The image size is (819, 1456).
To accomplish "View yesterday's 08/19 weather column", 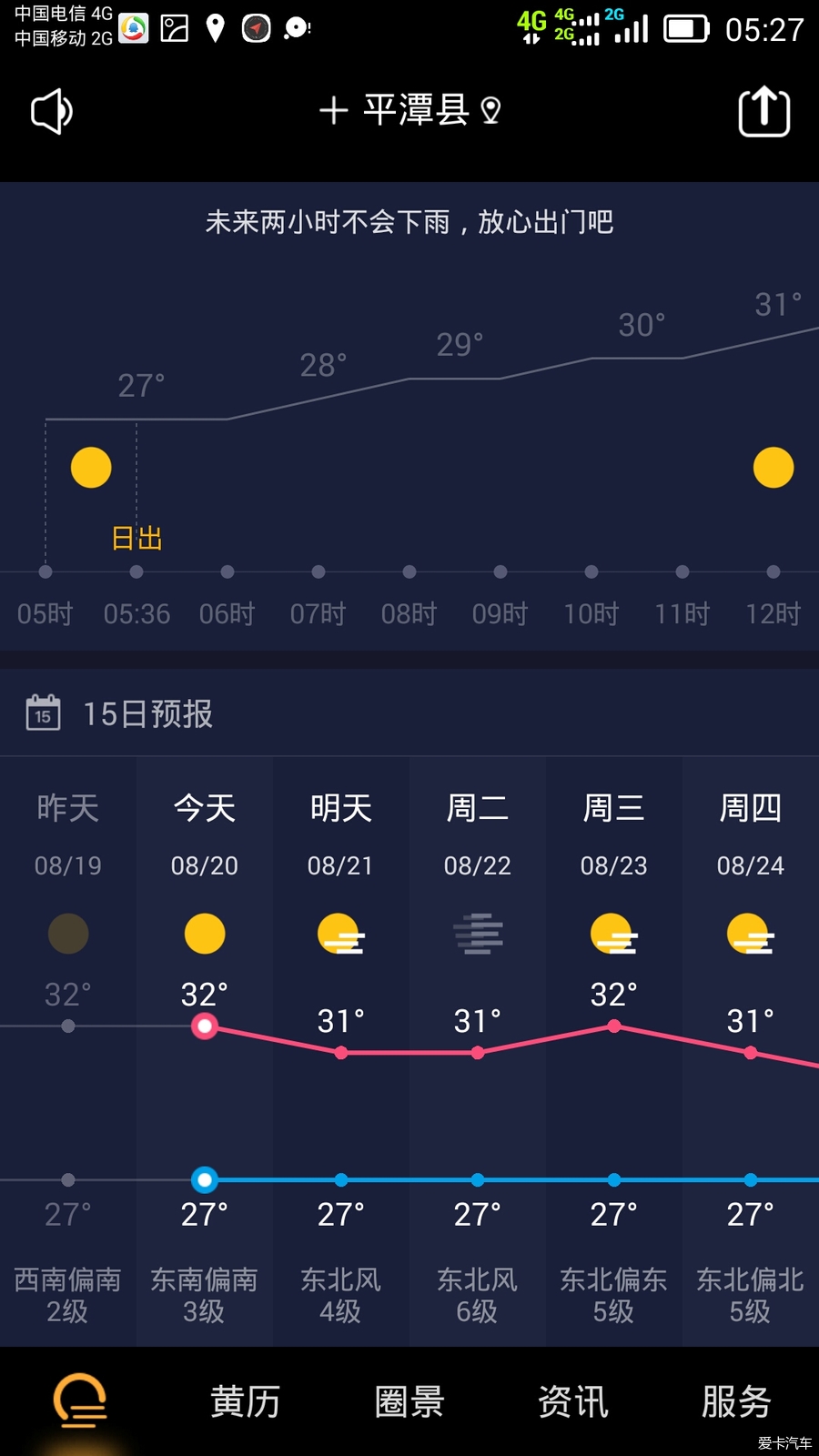I will [x=68, y=1046].
